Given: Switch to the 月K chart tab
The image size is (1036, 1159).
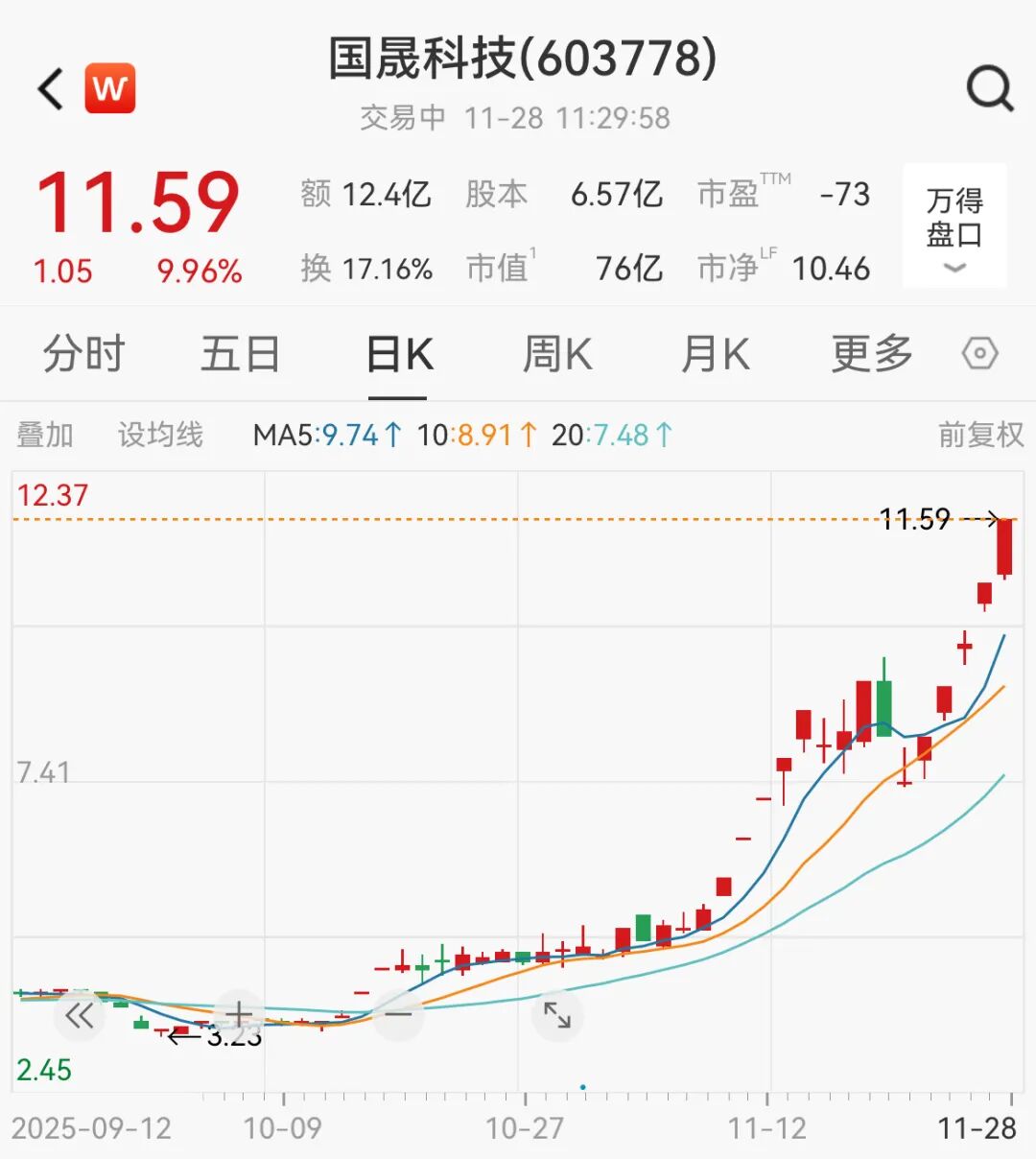Looking at the screenshot, I should [715, 354].
